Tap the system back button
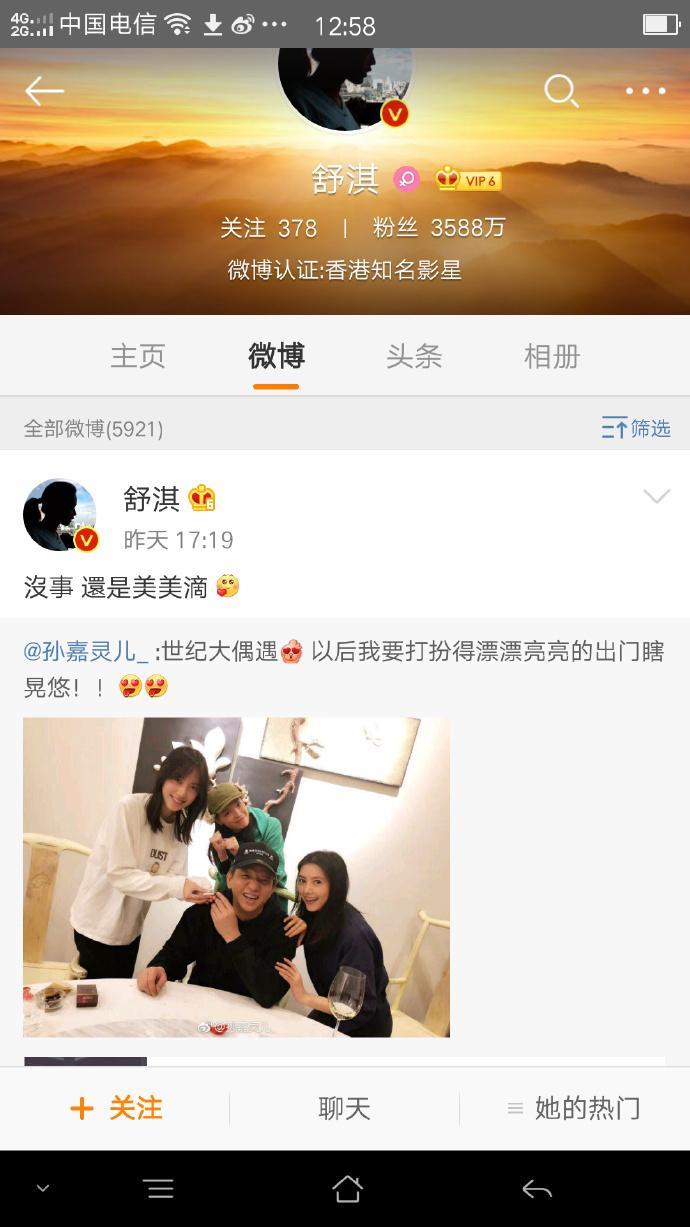690x1227 pixels. pos(537,1188)
